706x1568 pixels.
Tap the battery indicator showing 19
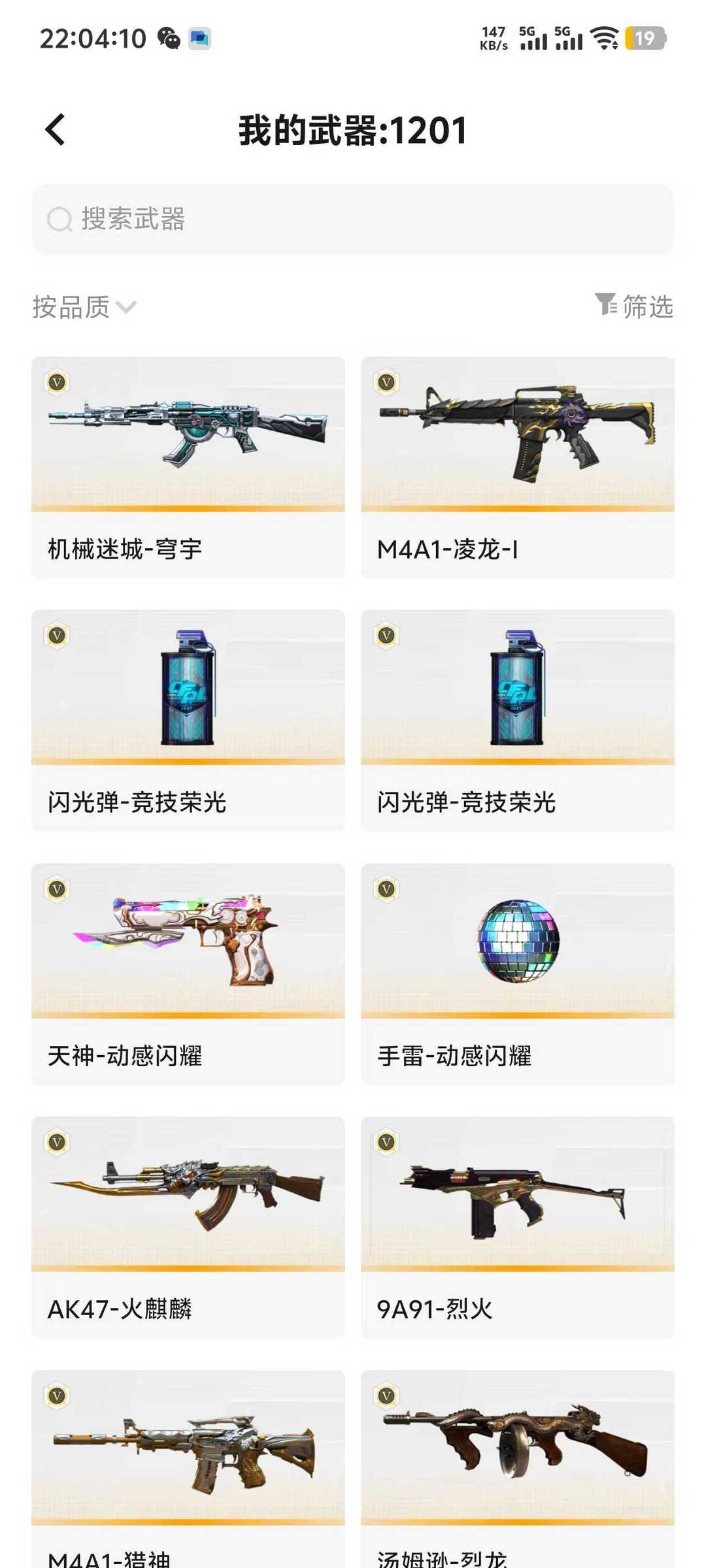[644, 39]
